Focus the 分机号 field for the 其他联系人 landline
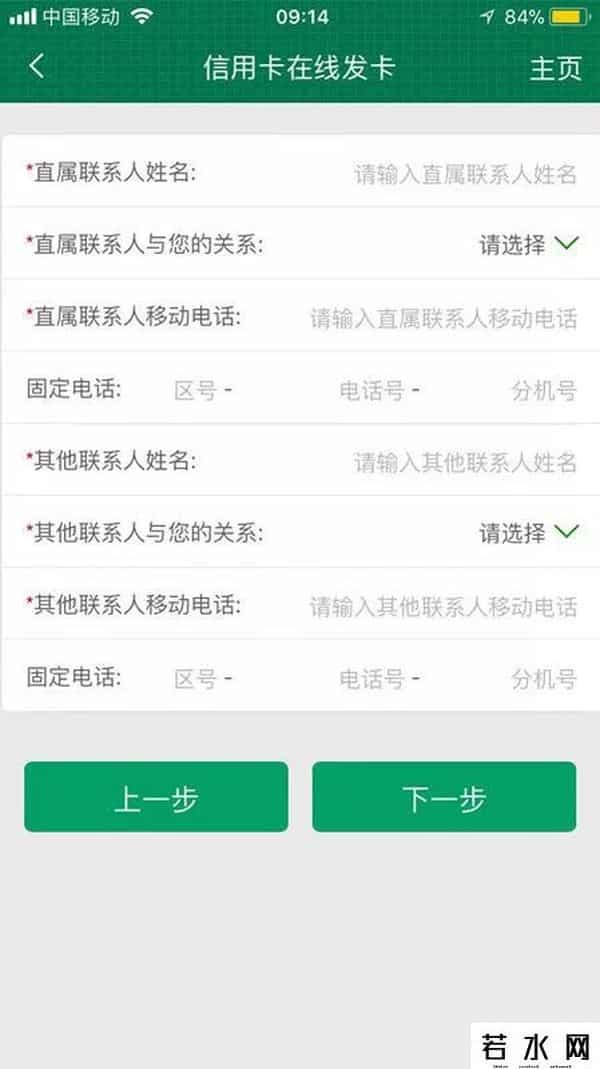Screen dimensions: 600x1069 pyautogui.click(x=543, y=679)
